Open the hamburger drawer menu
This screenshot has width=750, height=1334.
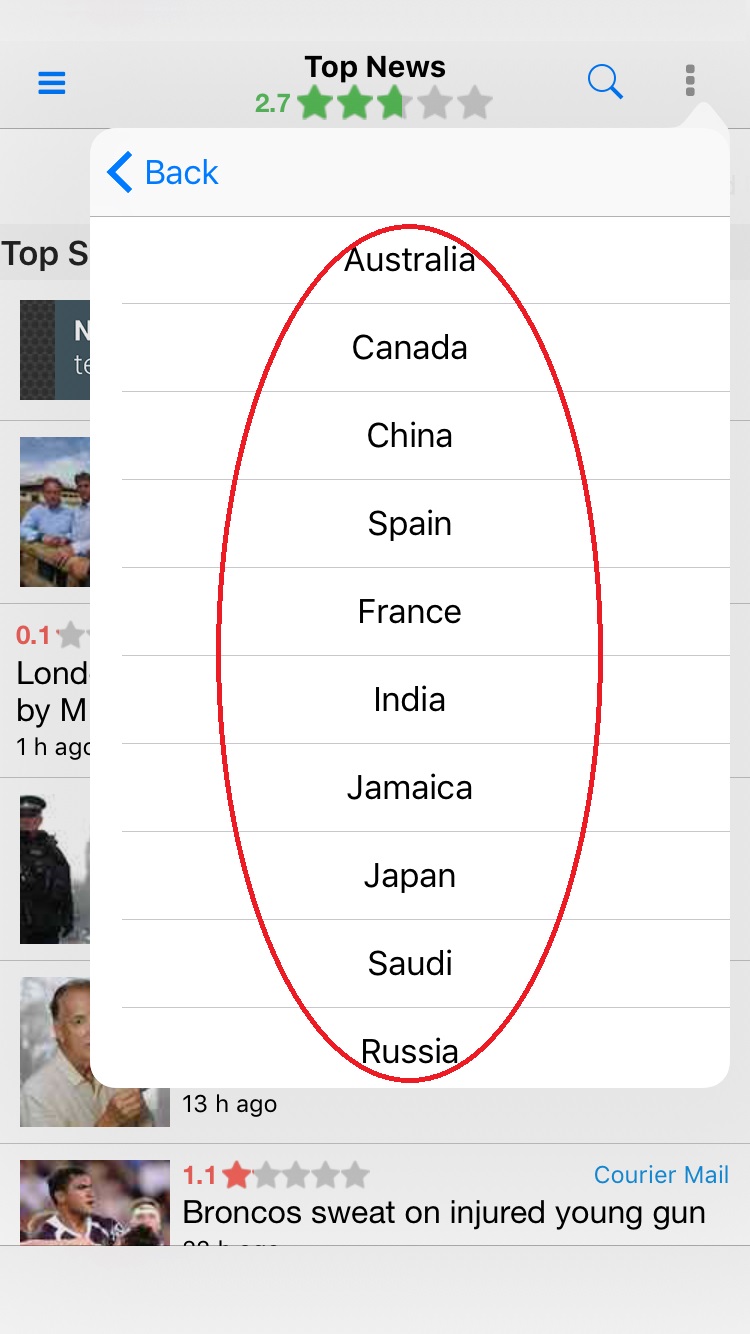[x=52, y=82]
